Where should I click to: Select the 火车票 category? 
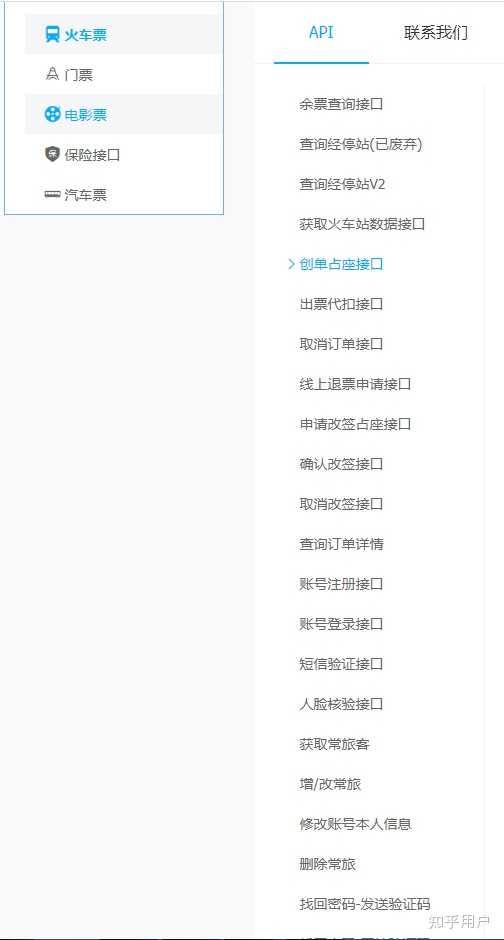122,34
